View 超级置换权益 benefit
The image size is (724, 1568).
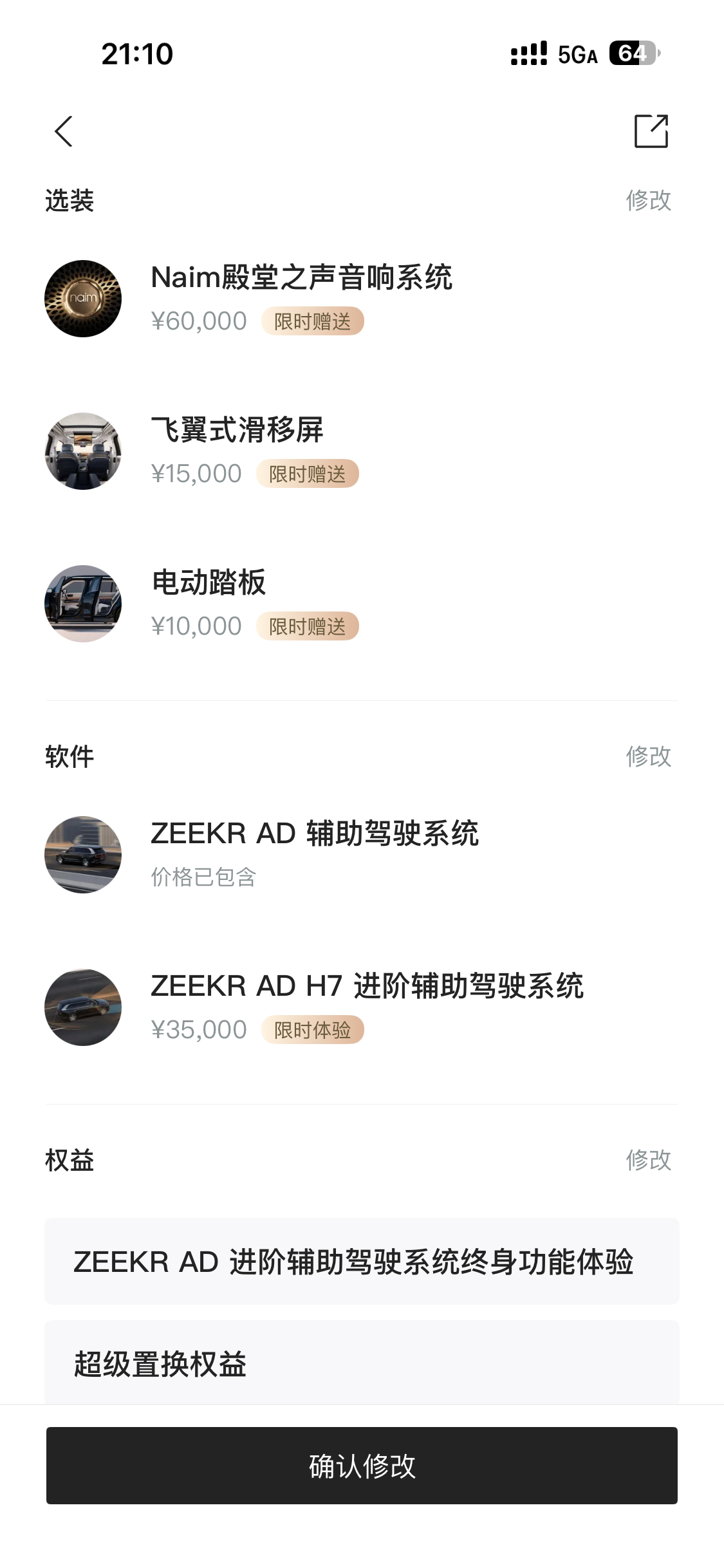tap(362, 1363)
